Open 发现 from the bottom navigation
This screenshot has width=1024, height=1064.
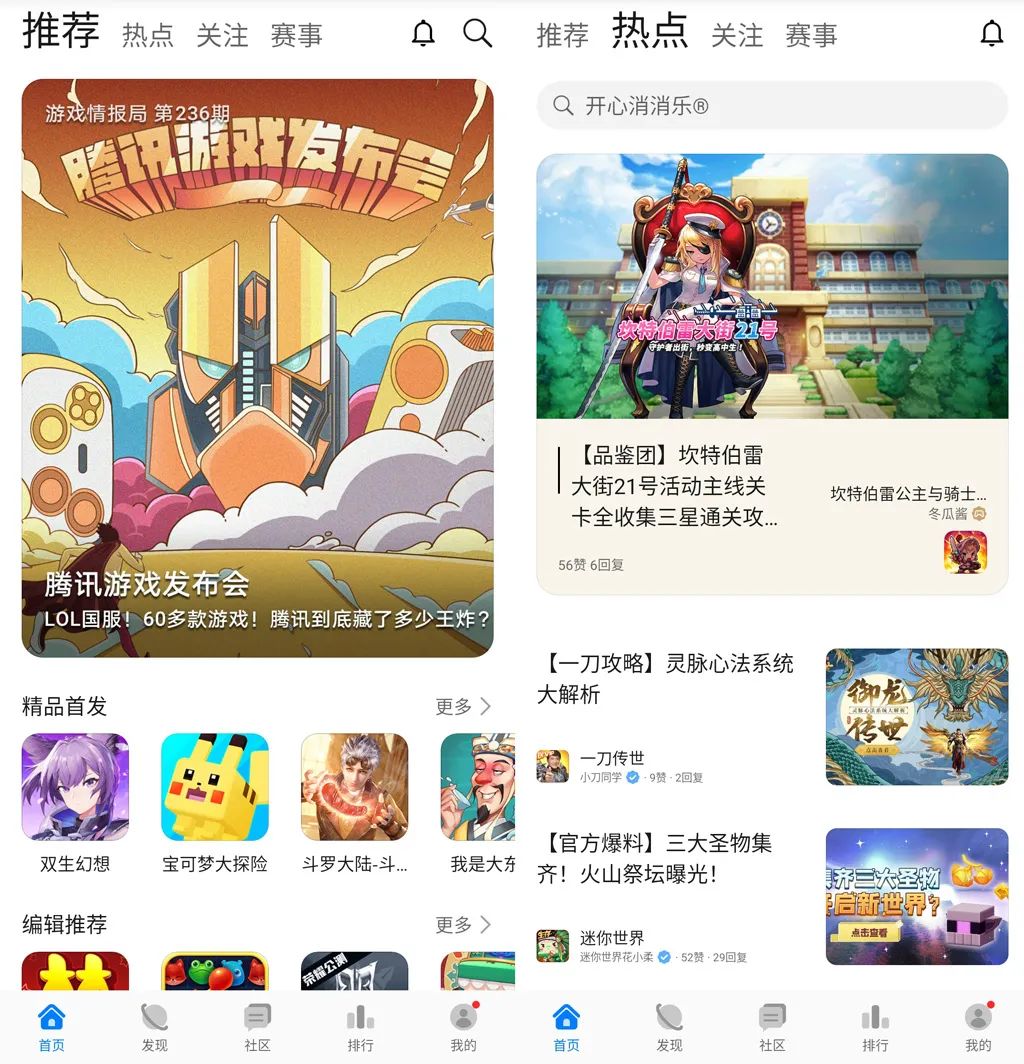(153, 1025)
